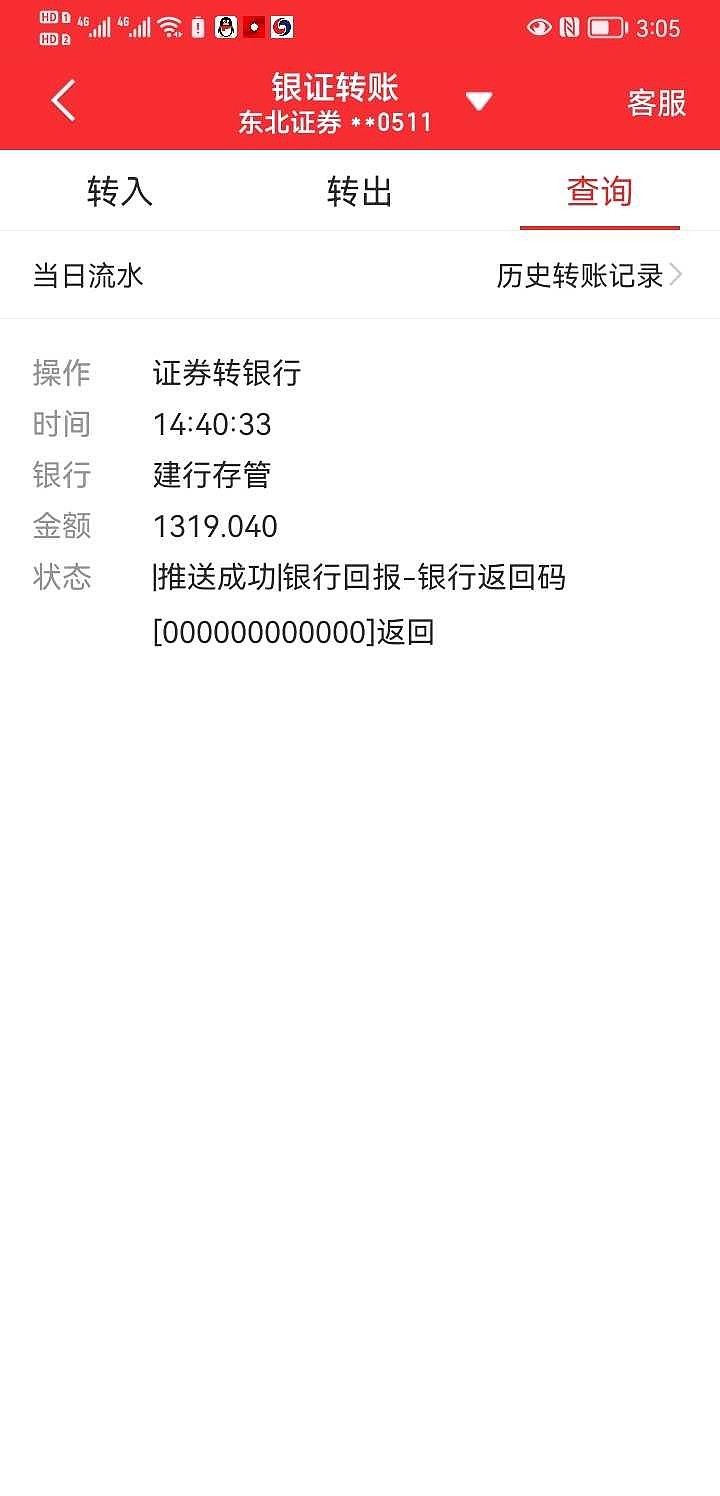Viewport: 720px width, 1496px height.
Task: Open 客服 customer service
Action: tap(657, 103)
